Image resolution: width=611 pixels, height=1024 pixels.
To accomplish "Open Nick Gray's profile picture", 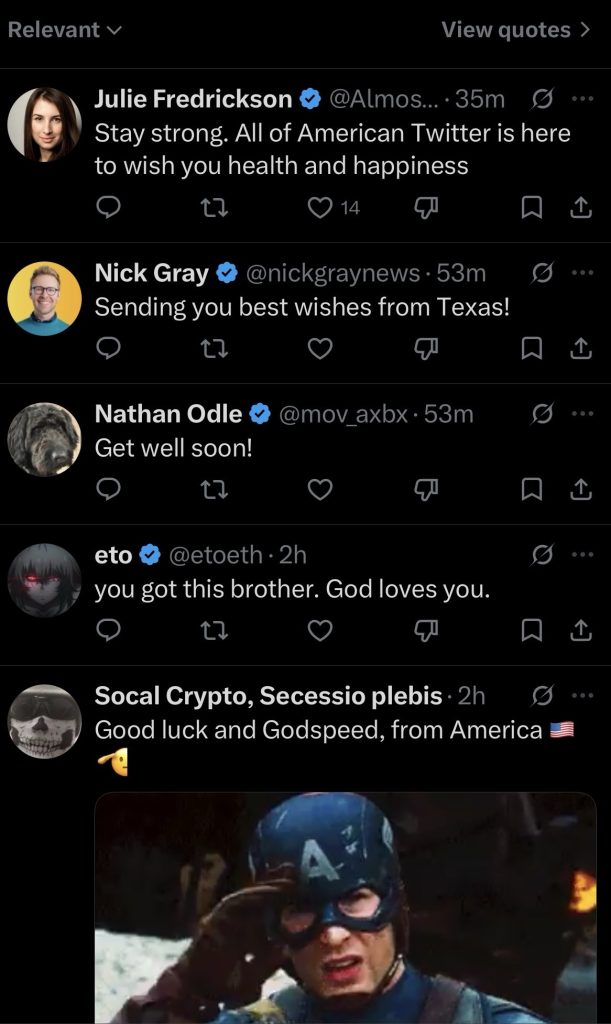I will [44, 298].
